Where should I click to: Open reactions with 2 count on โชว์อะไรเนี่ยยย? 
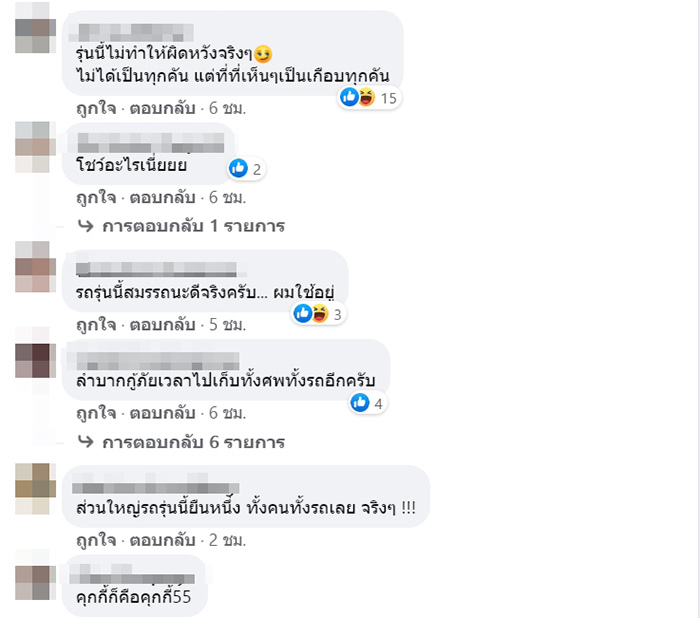[246, 169]
